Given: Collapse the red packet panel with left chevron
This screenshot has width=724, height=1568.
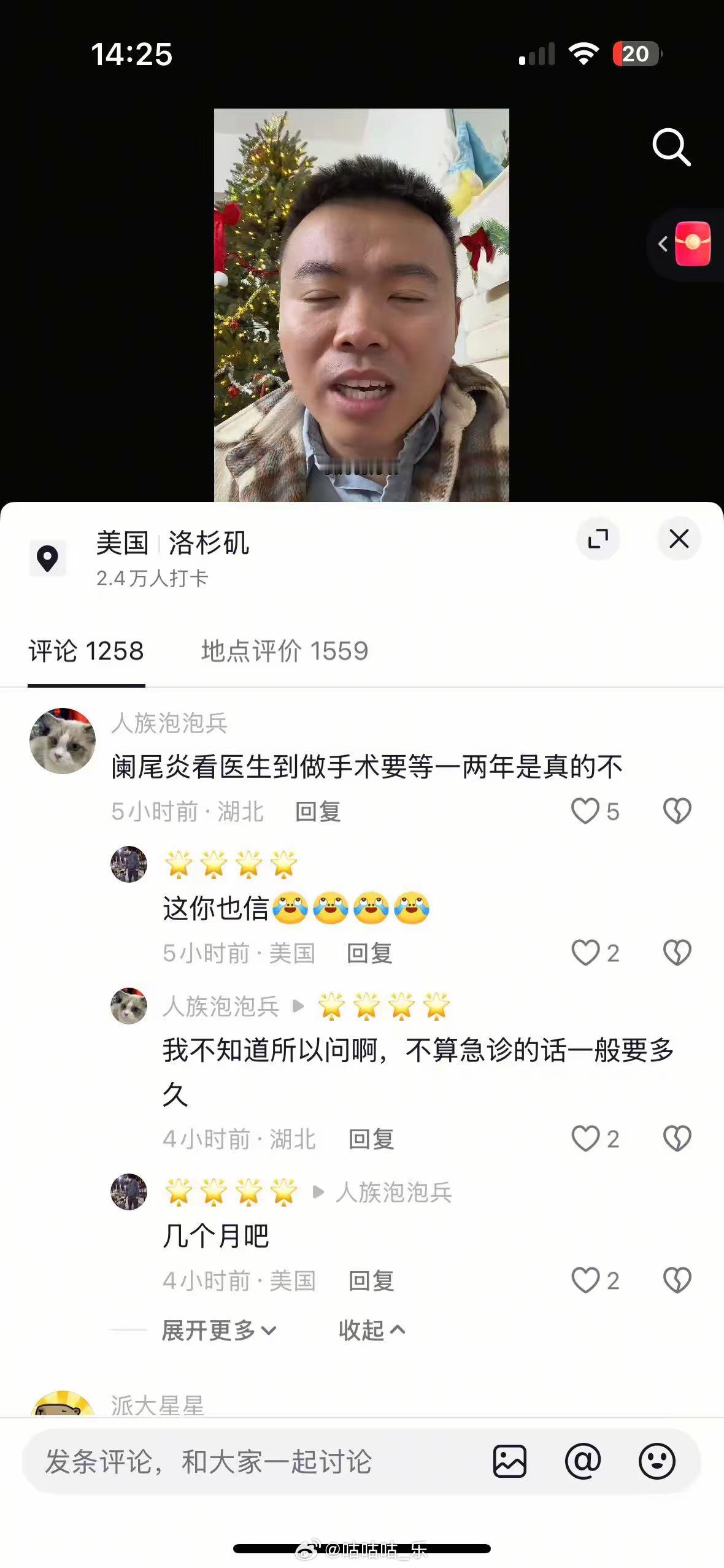Looking at the screenshot, I should (x=663, y=244).
